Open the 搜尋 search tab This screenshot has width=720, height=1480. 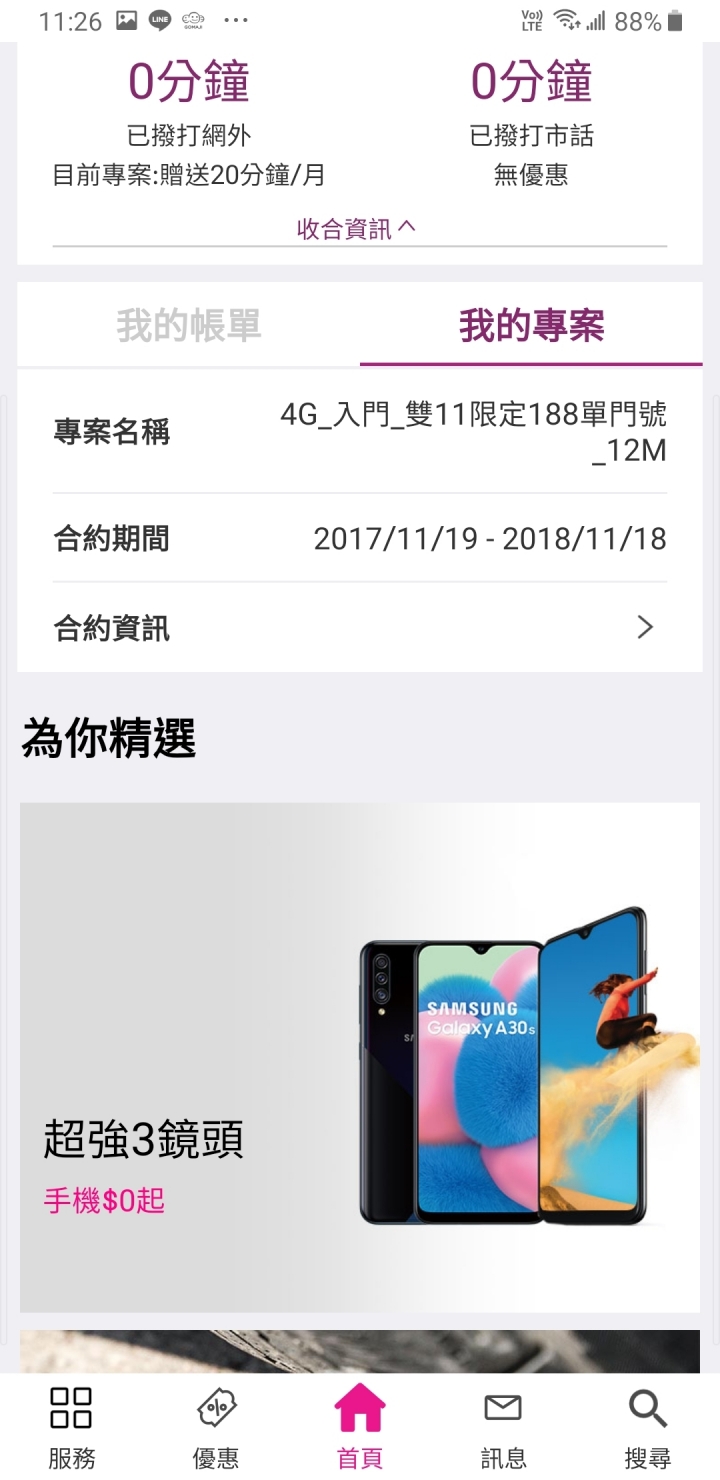(x=647, y=1427)
